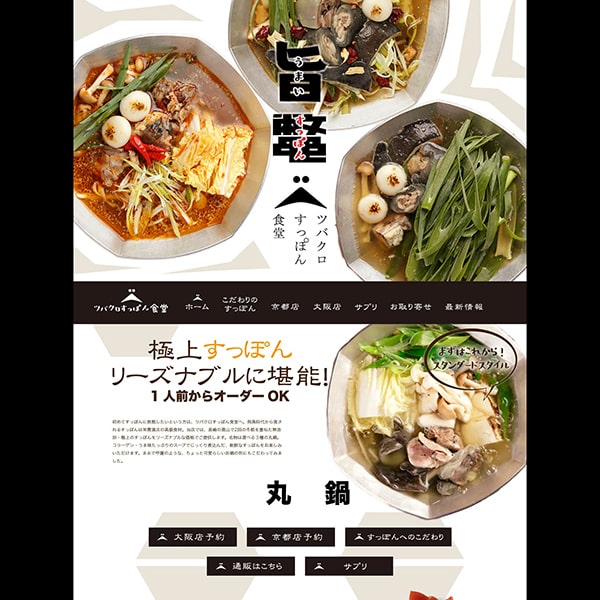Open the すっぽんへのこだわり button
The height and width of the screenshot is (600, 600).
click(404, 537)
